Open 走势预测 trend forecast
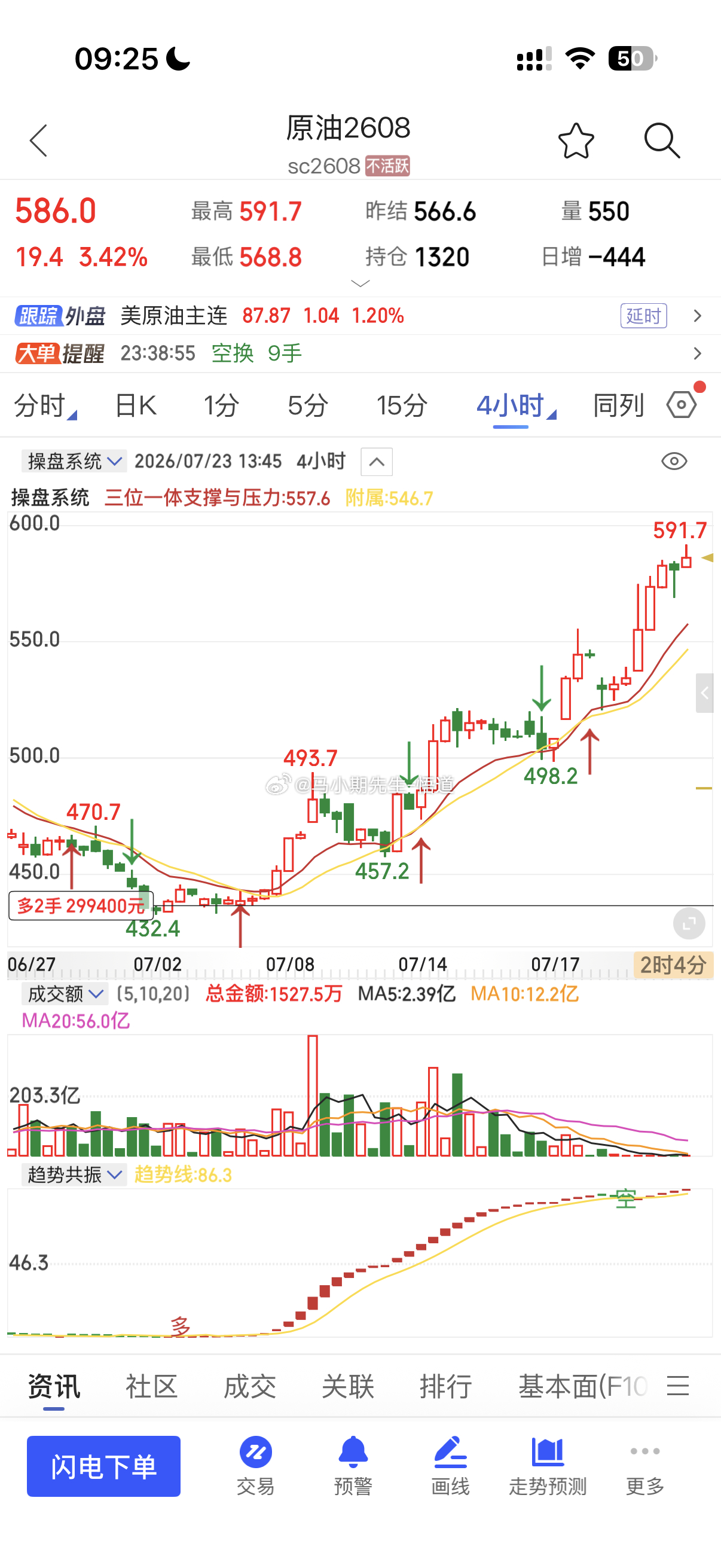The height and width of the screenshot is (1568, 721). coord(548,1466)
